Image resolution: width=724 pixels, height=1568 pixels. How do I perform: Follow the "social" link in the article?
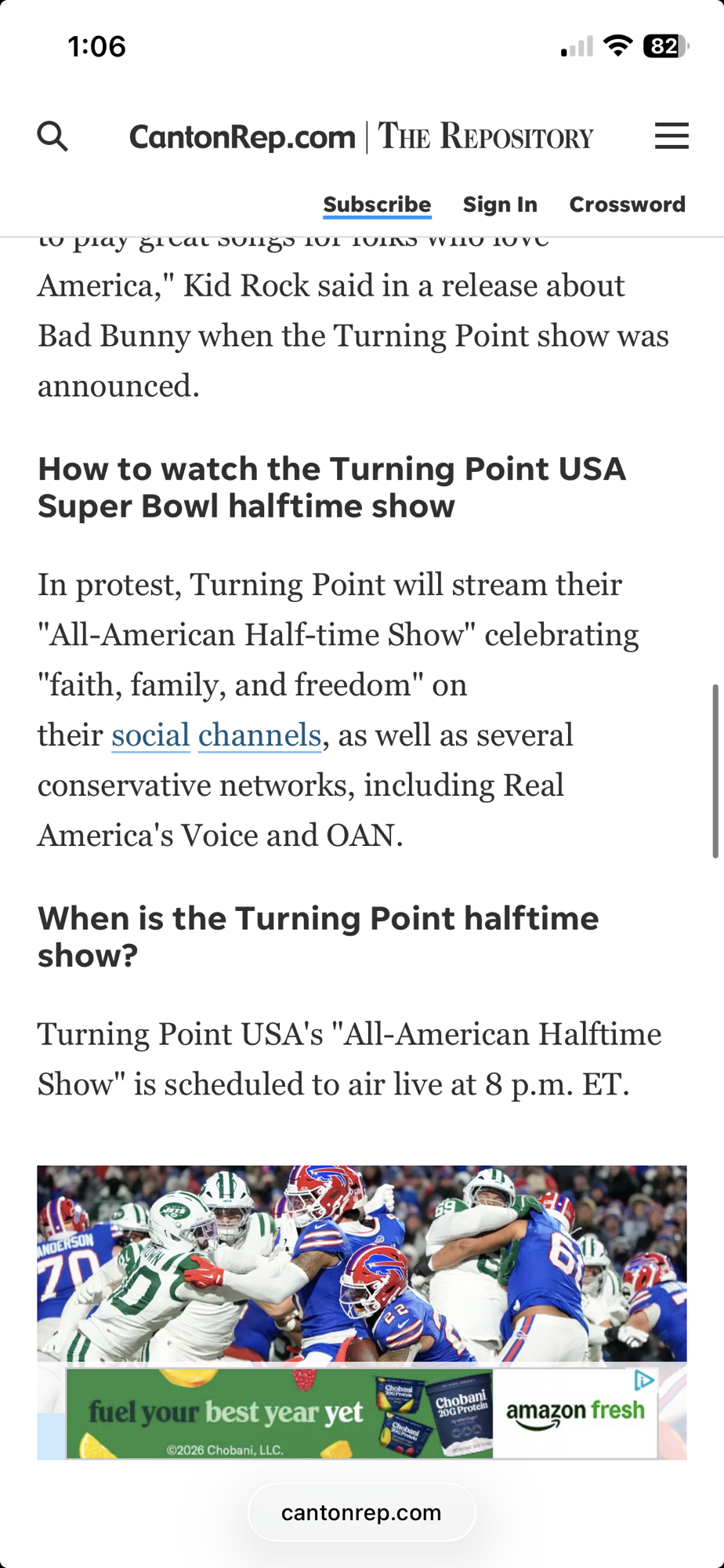150,735
